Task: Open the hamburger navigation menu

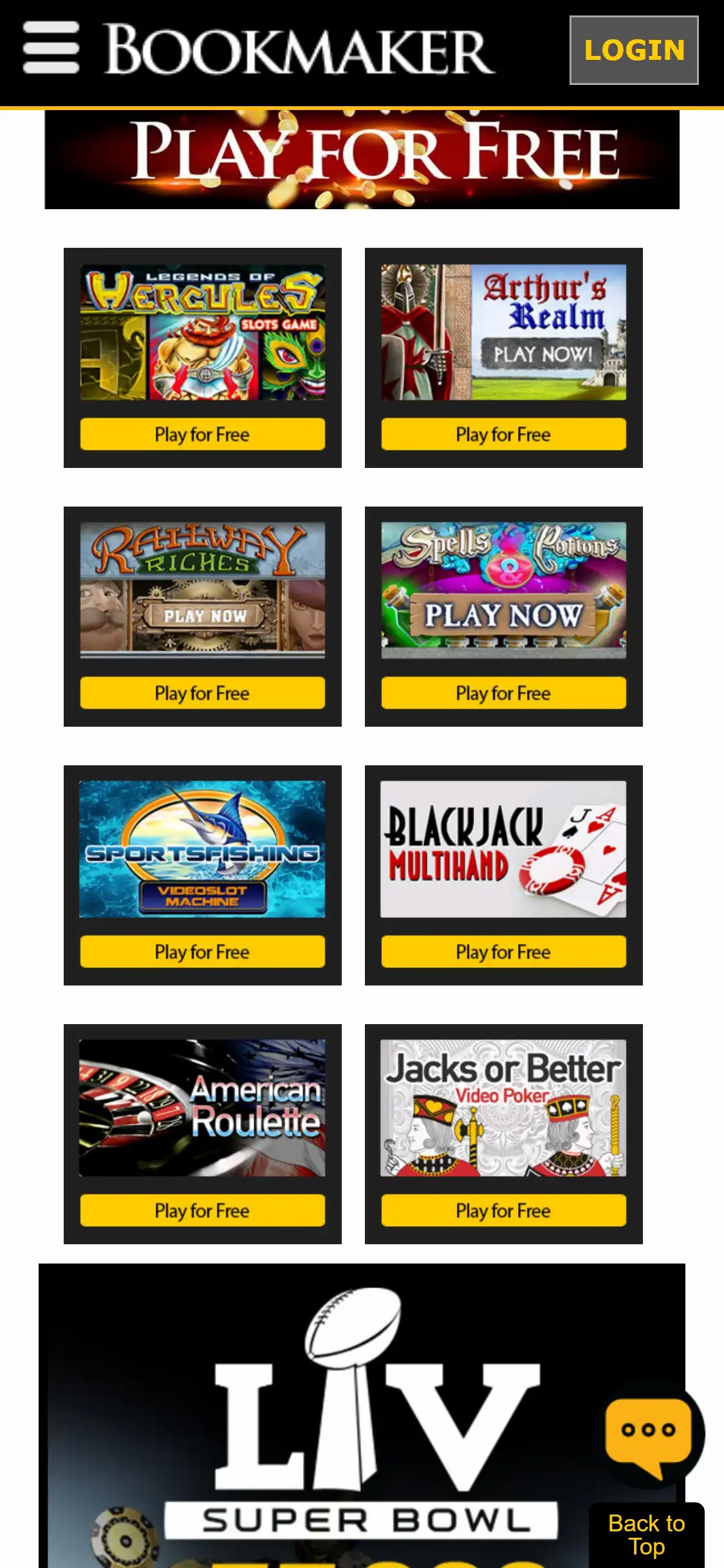Action: click(51, 48)
